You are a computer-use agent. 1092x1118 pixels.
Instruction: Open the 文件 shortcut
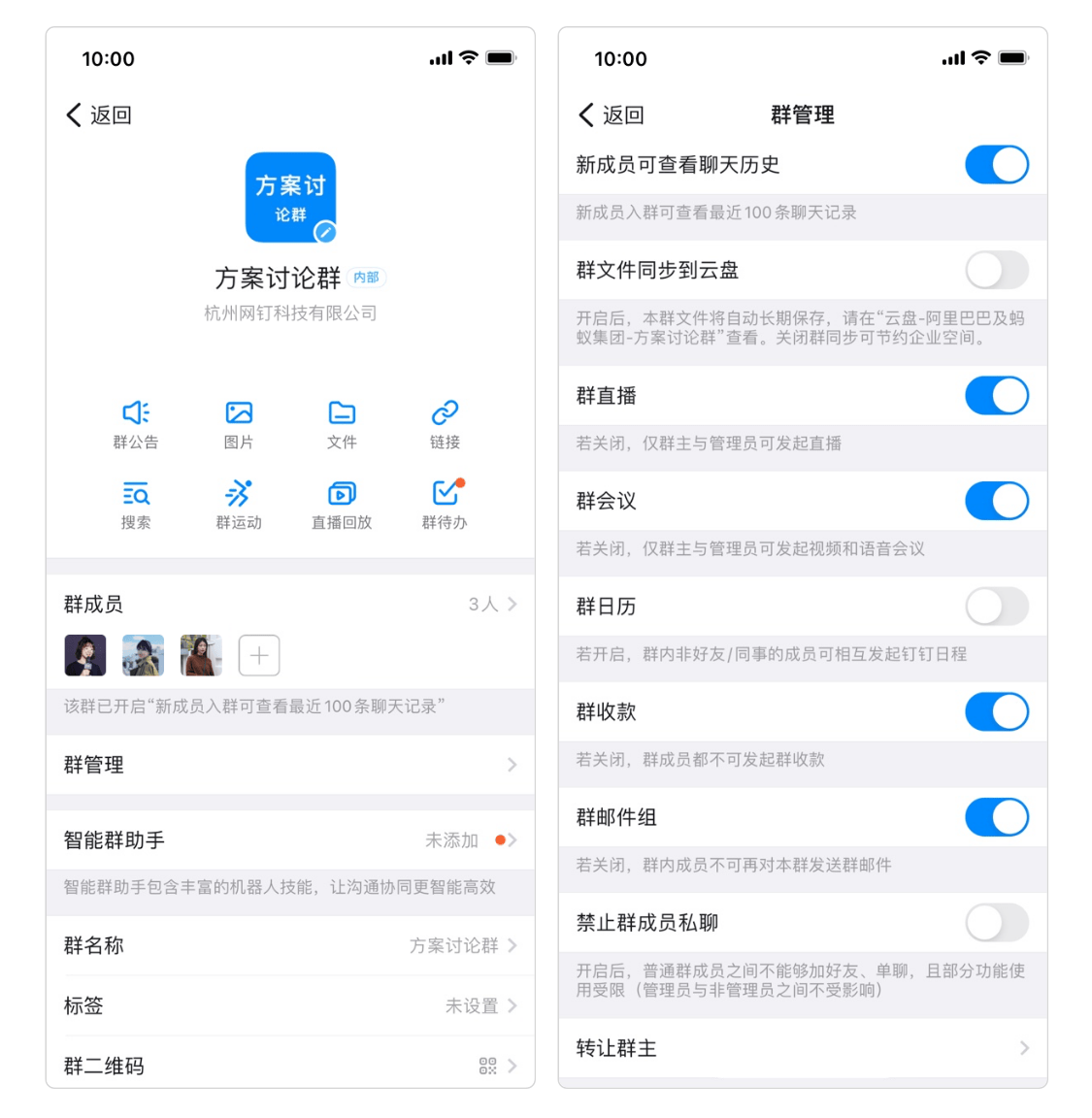[342, 424]
